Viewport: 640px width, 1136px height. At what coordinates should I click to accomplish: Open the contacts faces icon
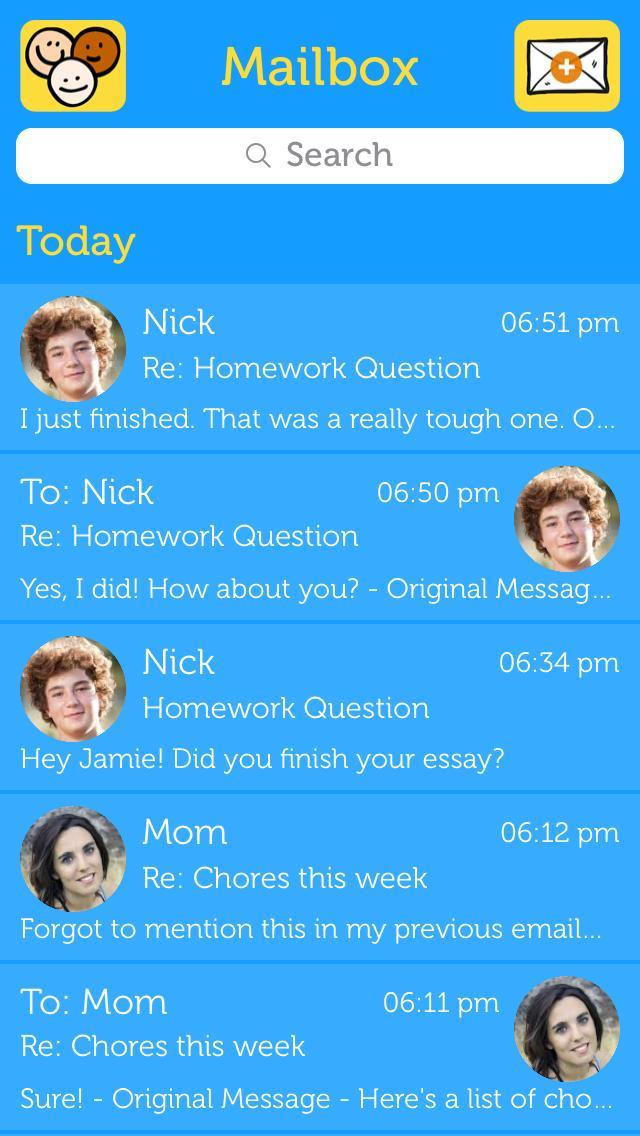click(x=73, y=66)
